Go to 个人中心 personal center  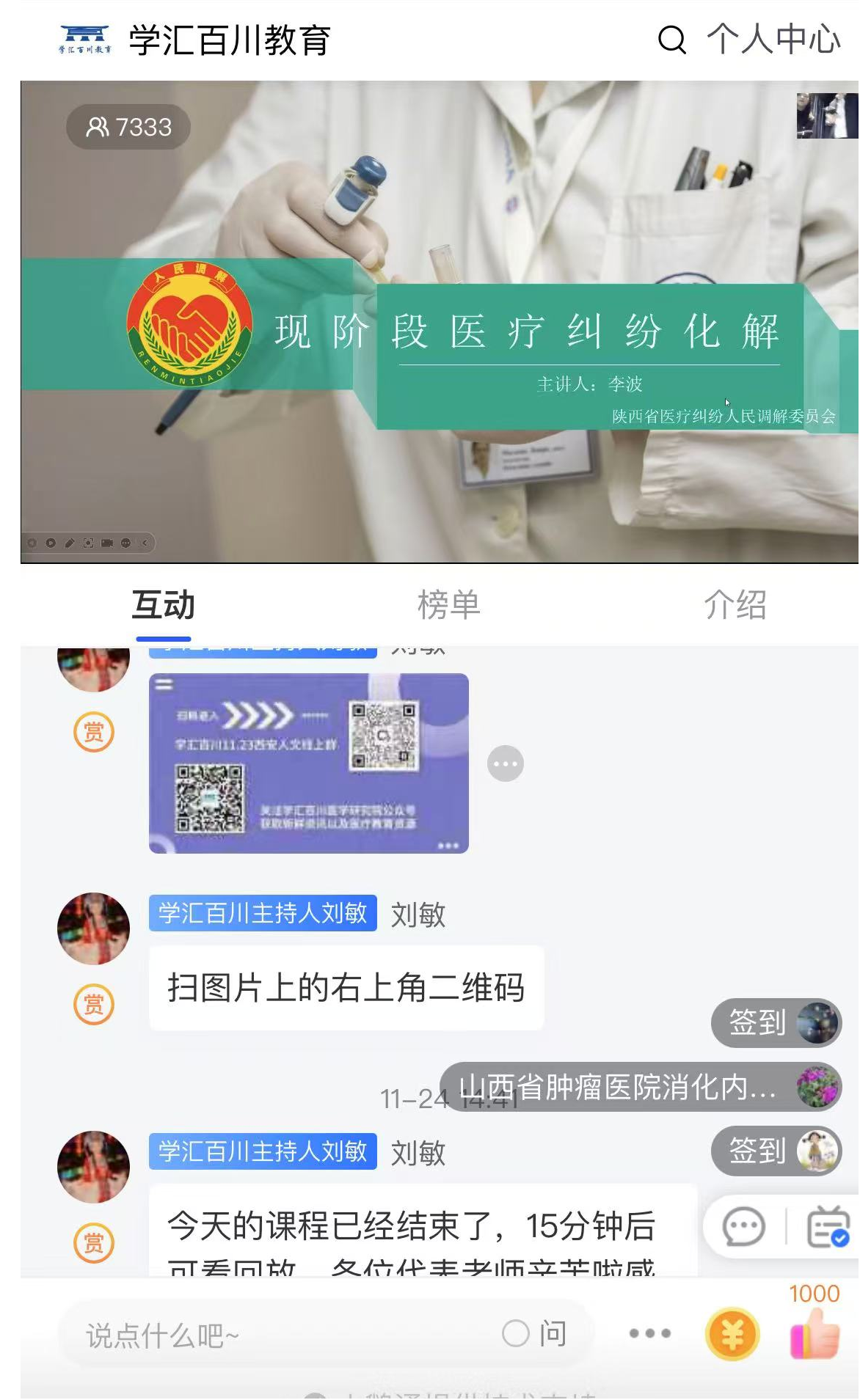[773, 40]
